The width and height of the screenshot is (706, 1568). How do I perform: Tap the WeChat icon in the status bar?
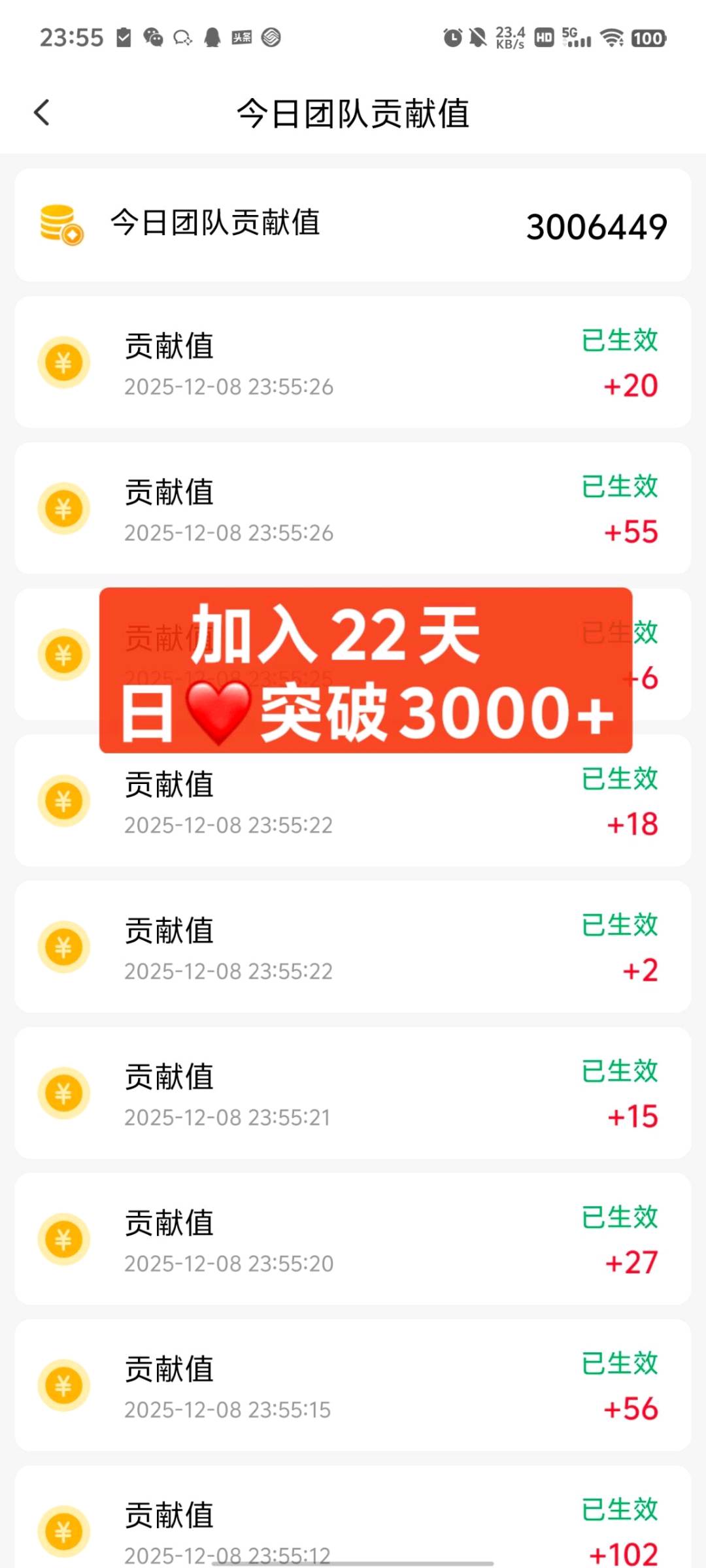pyautogui.click(x=153, y=37)
